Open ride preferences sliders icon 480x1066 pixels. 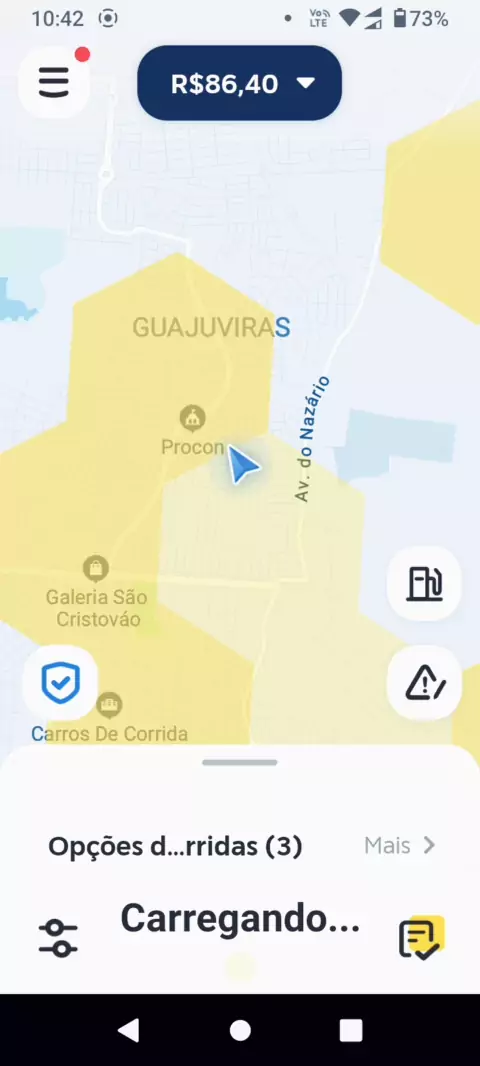point(58,938)
